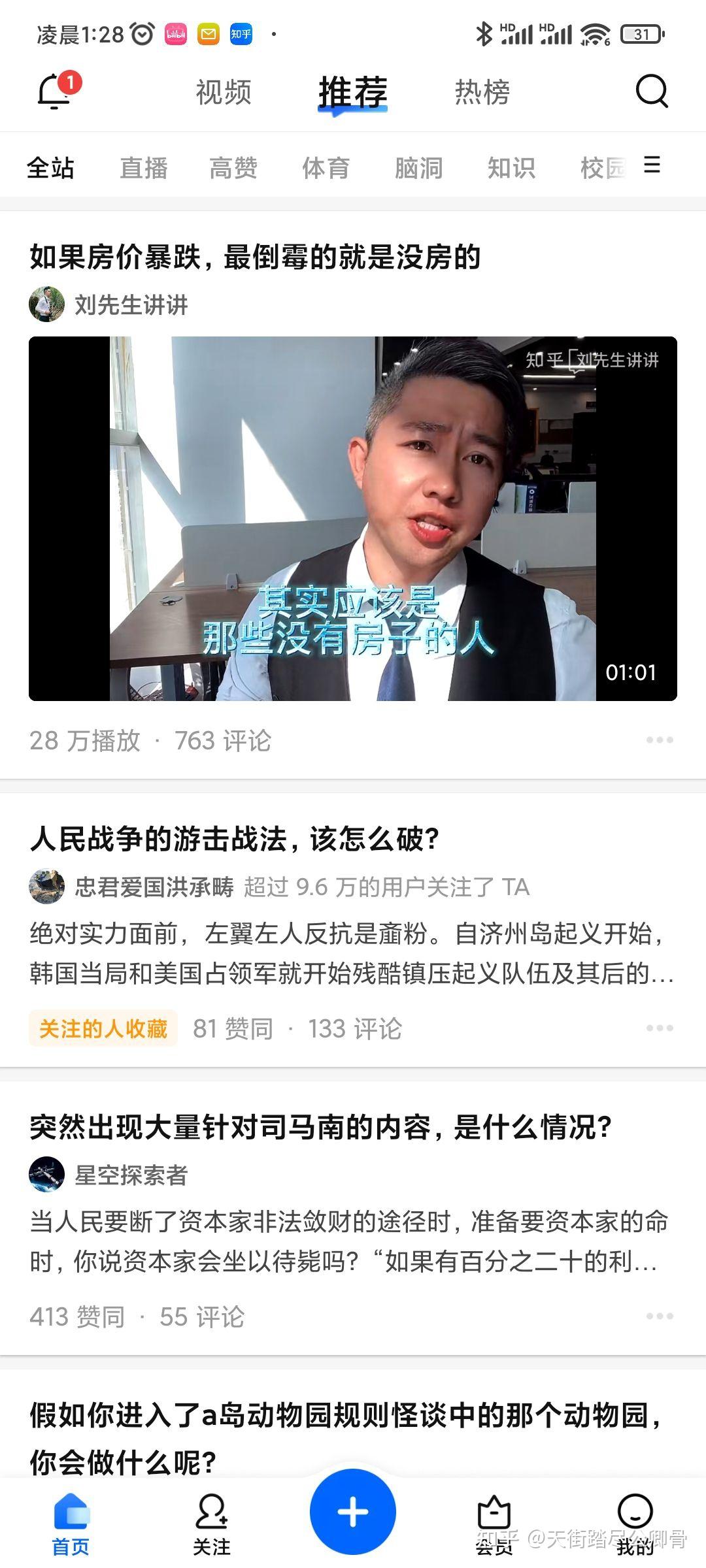
Task: Select the 脑洞 category
Action: tap(418, 168)
